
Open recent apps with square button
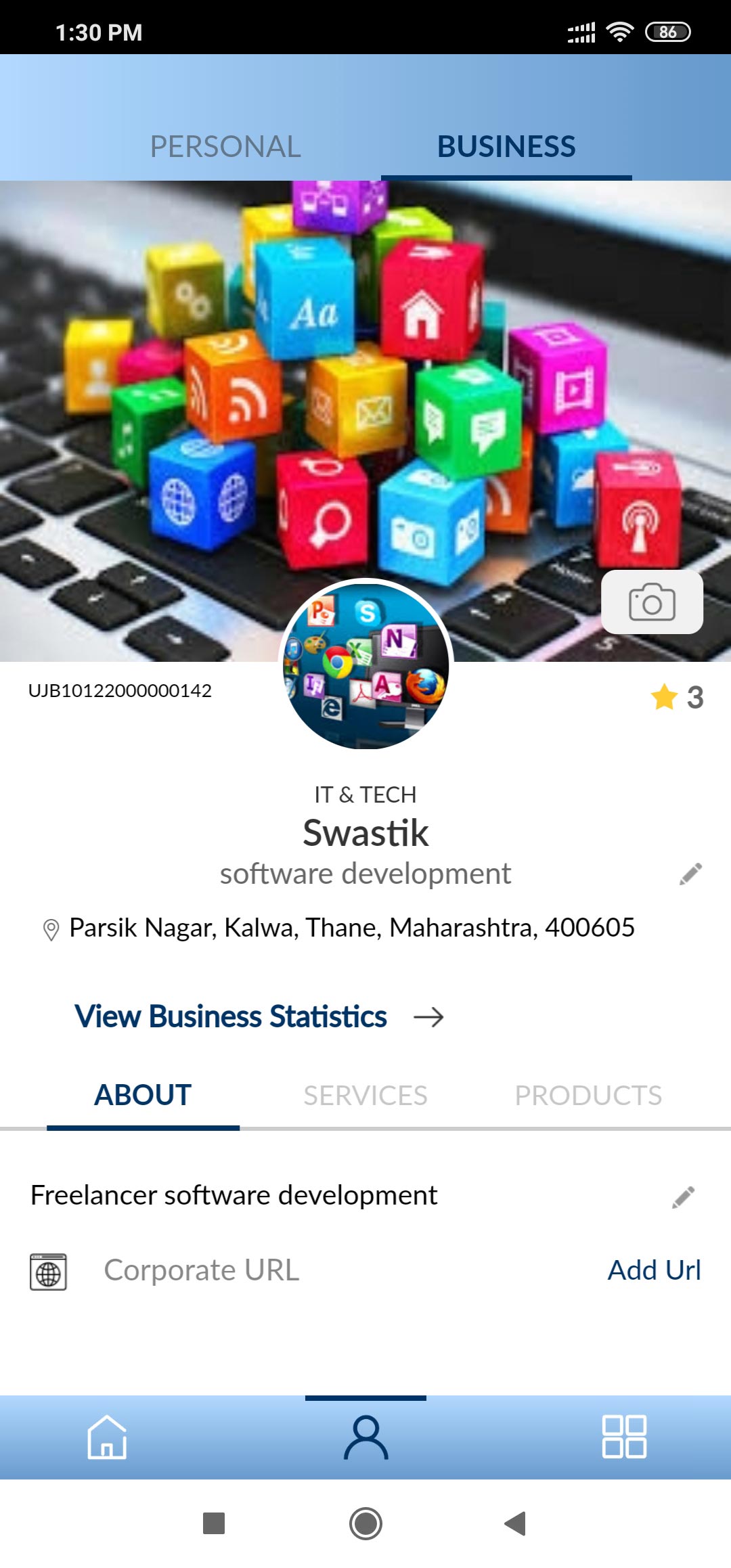[x=214, y=1523]
